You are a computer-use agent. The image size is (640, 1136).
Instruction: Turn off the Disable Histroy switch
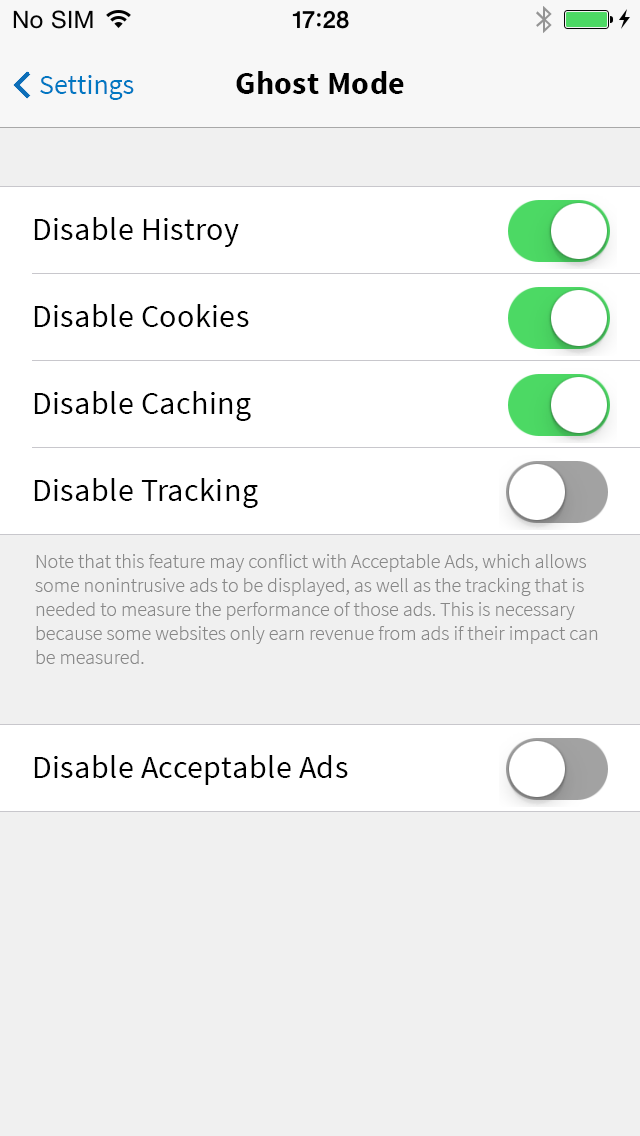tap(558, 230)
